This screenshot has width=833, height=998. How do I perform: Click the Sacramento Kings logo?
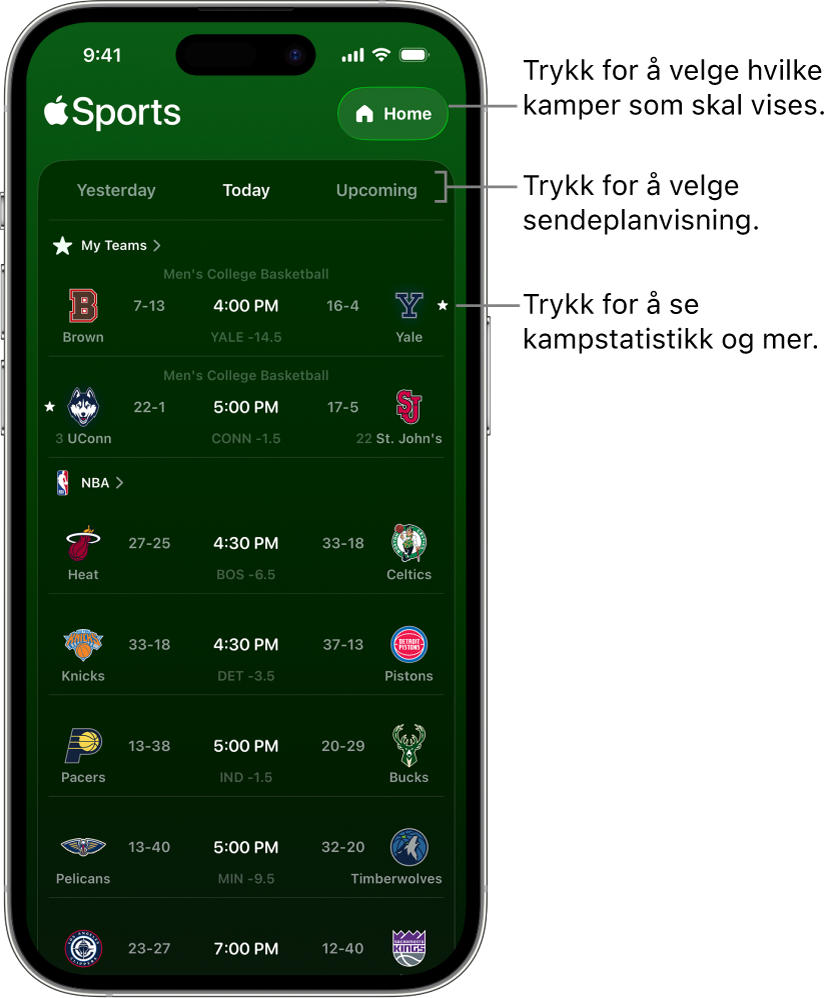[408, 946]
